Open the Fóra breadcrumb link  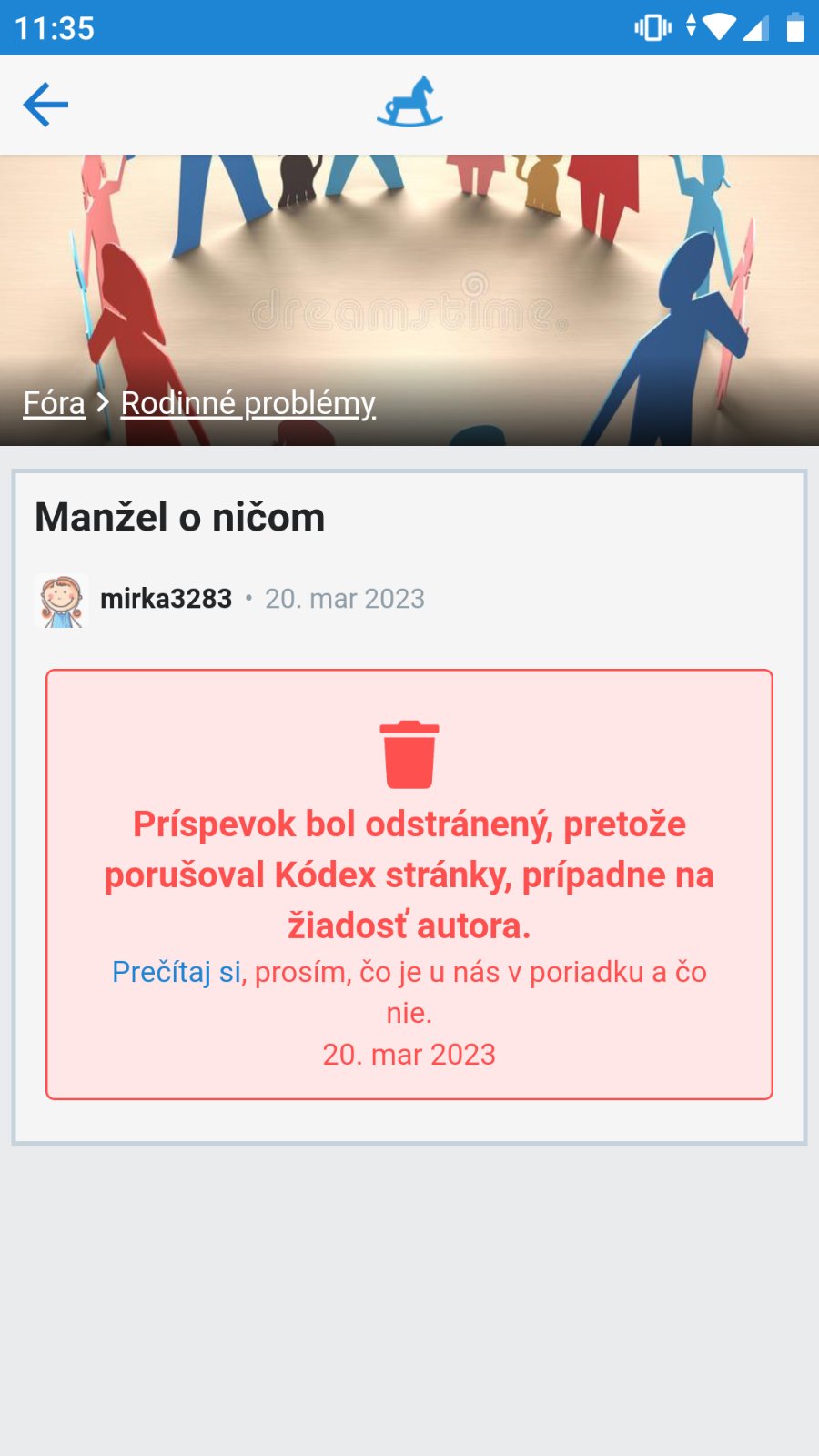tap(54, 402)
